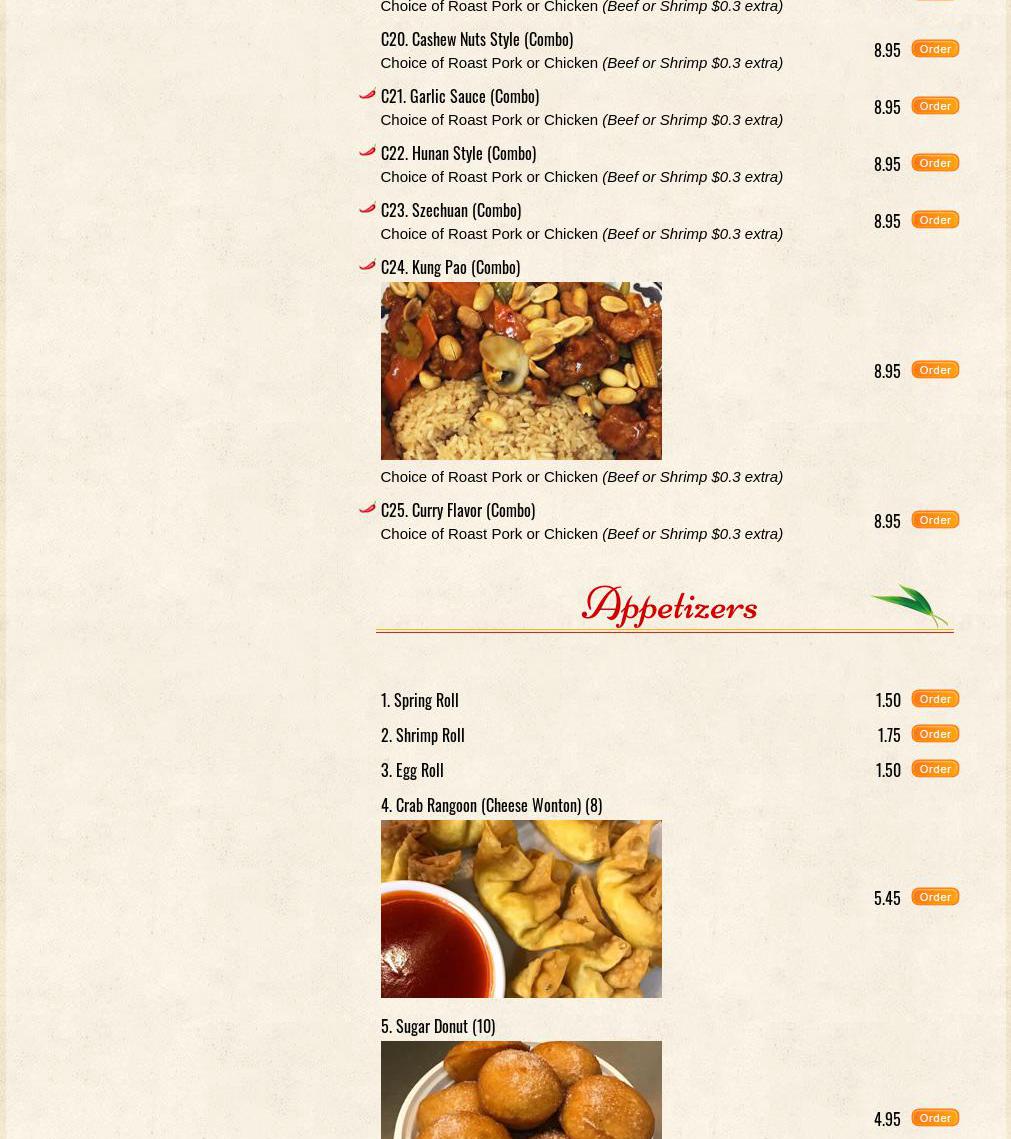This screenshot has height=1139, width=1011.
Task: Order the Crab Rangoon appetizer
Action: [x=934, y=897]
